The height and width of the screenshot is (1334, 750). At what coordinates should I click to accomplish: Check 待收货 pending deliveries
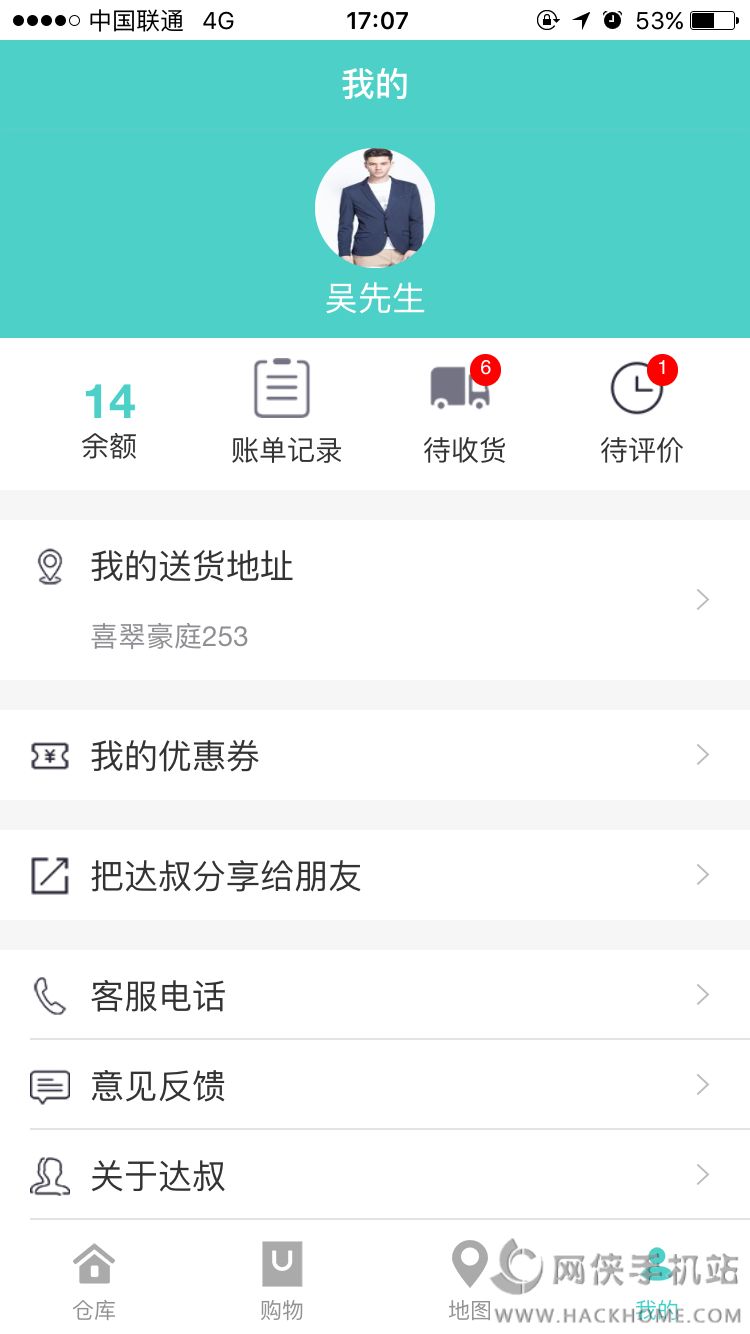[464, 412]
